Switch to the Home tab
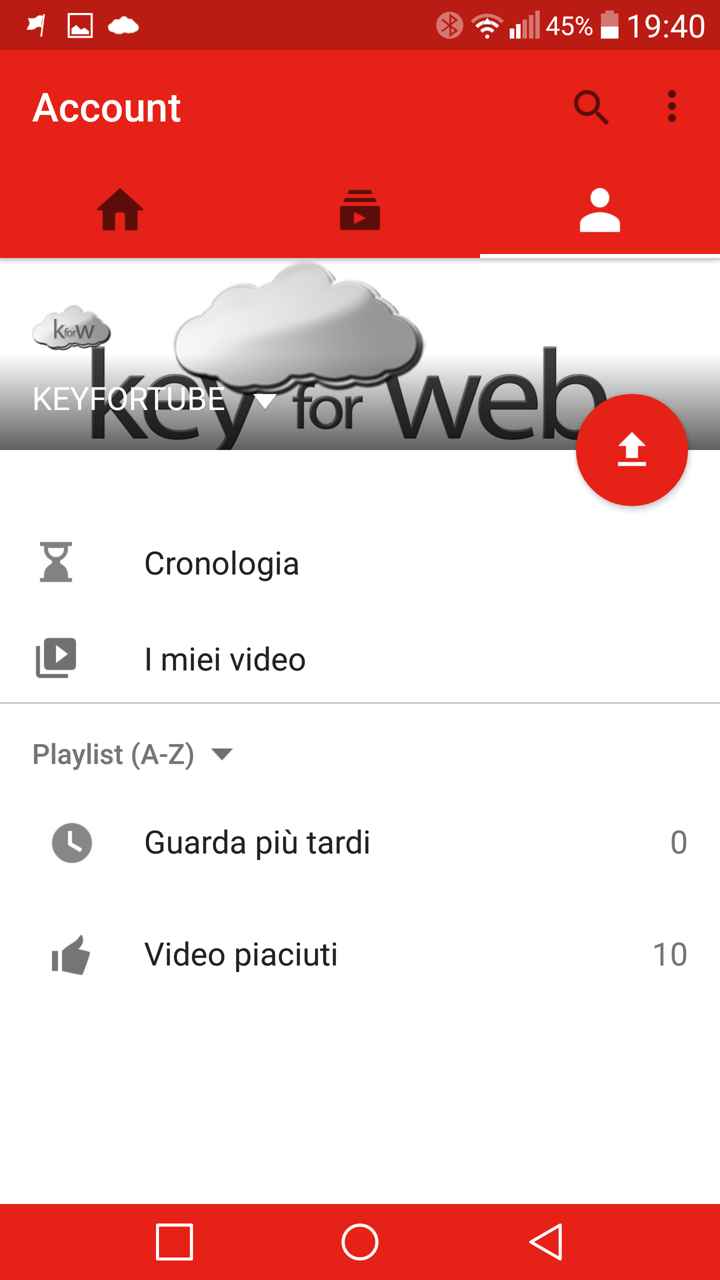The image size is (720, 1280). point(120,212)
